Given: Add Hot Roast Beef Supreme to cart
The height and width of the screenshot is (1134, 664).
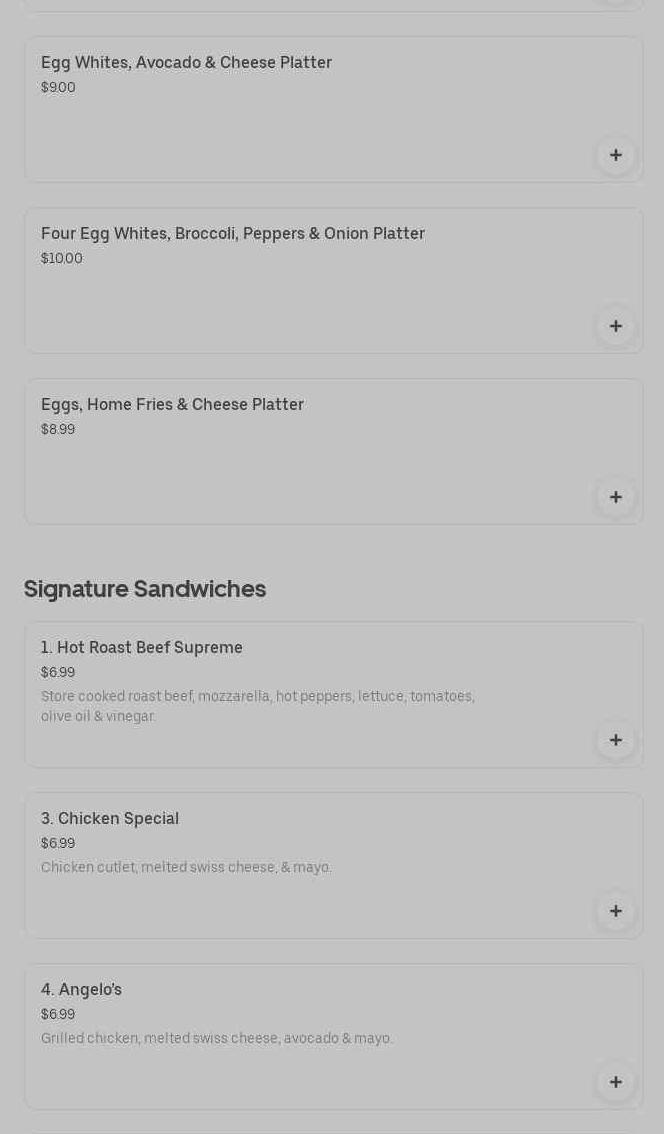Looking at the screenshot, I should [x=615, y=740].
